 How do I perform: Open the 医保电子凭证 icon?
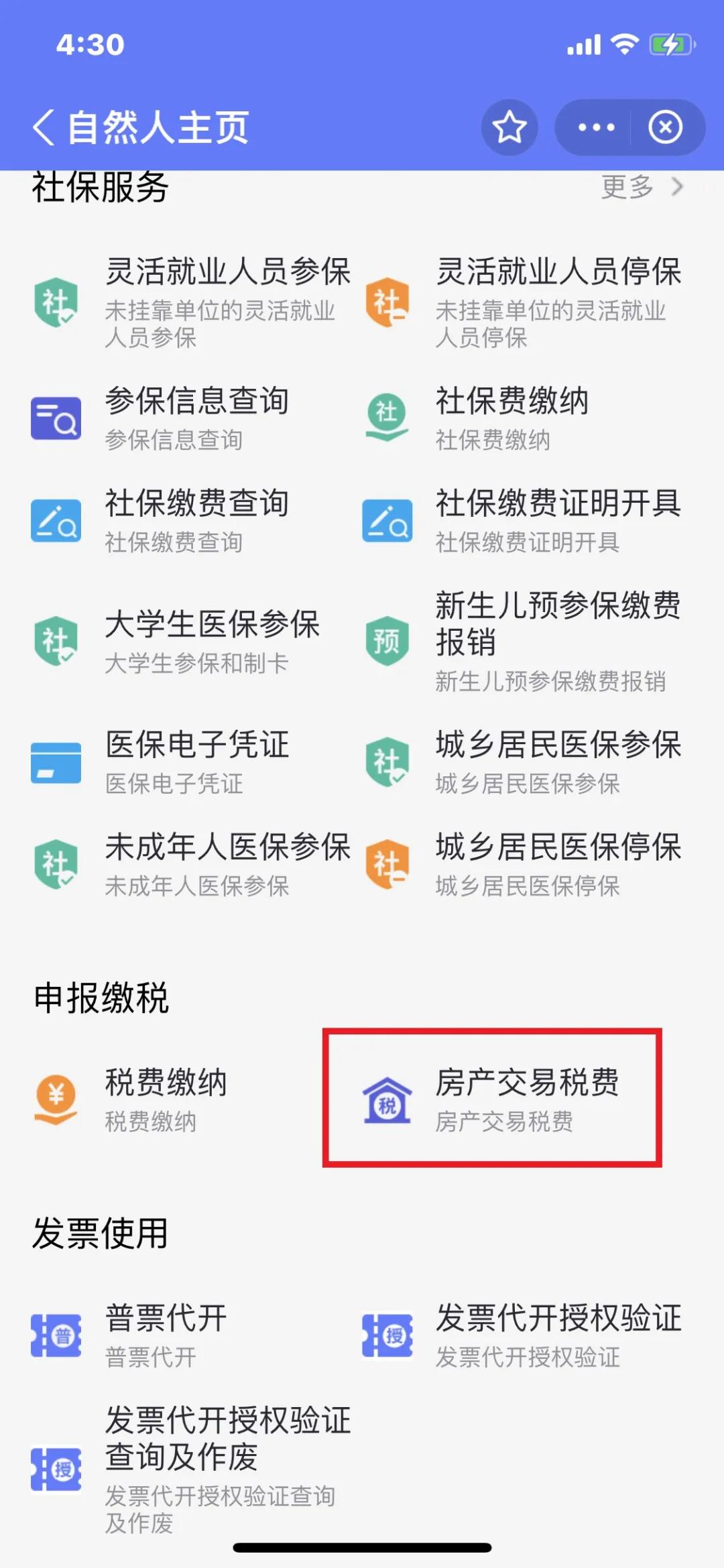click(56, 761)
